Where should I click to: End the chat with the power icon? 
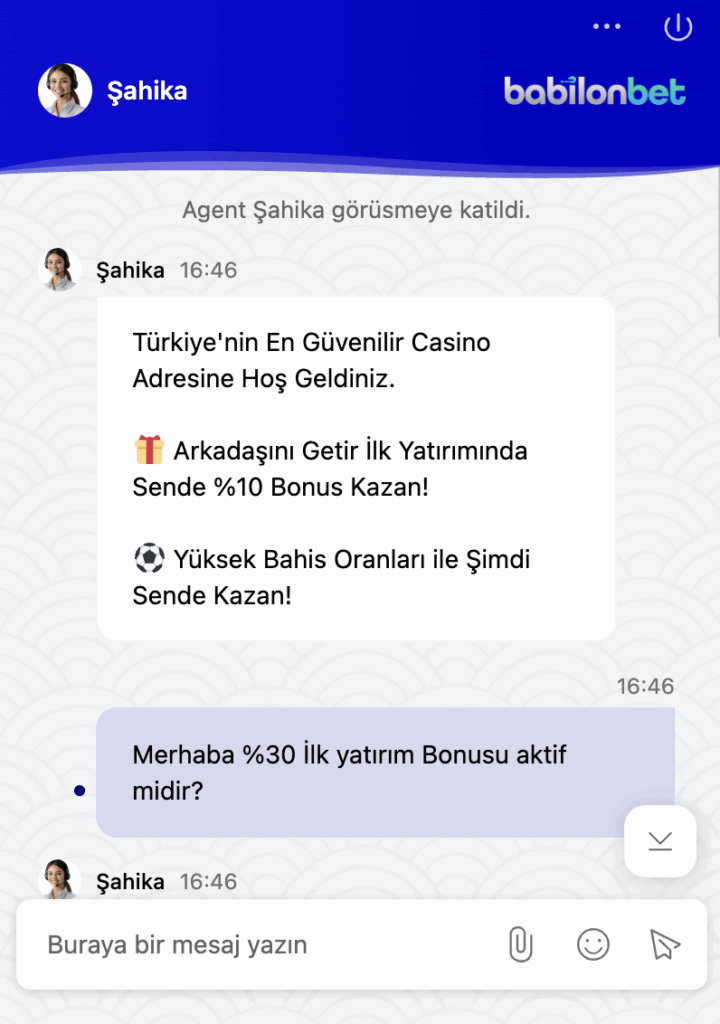pos(678,27)
